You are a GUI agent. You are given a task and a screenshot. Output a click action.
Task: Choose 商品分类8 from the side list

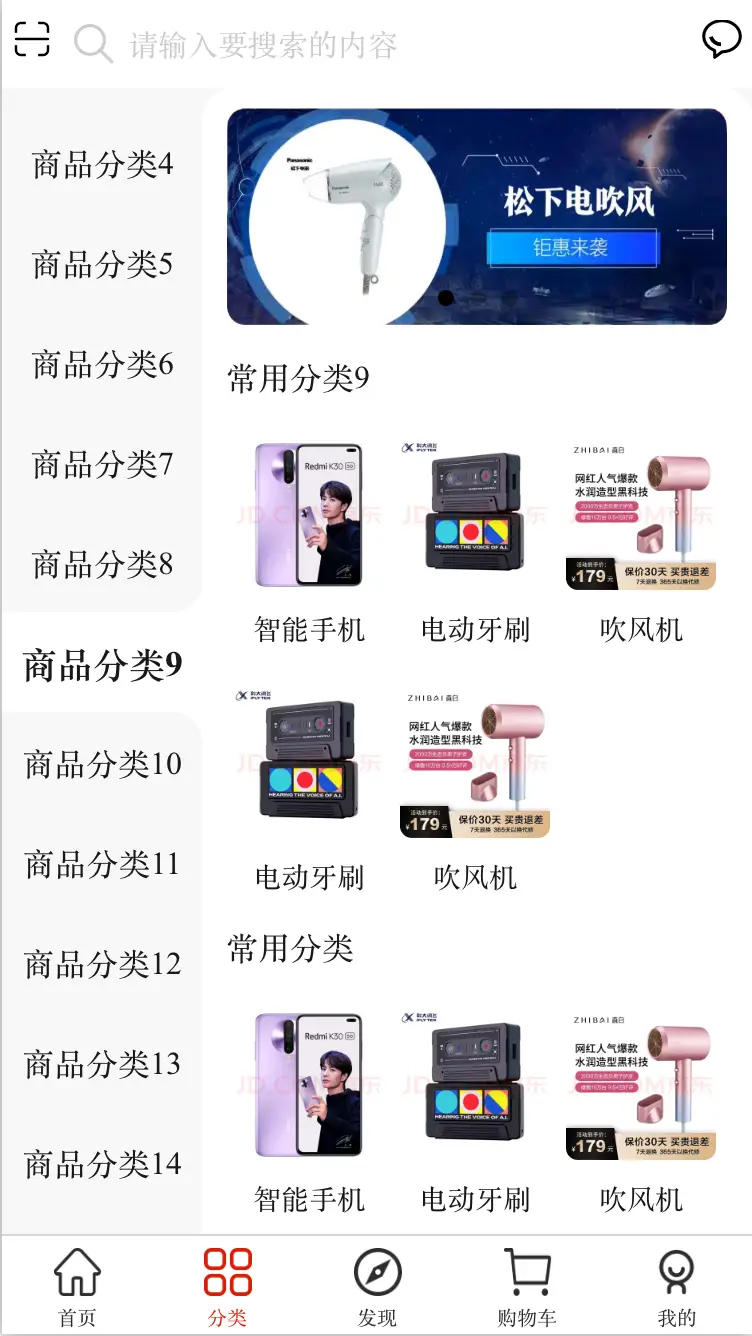click(x=102, y=564)
